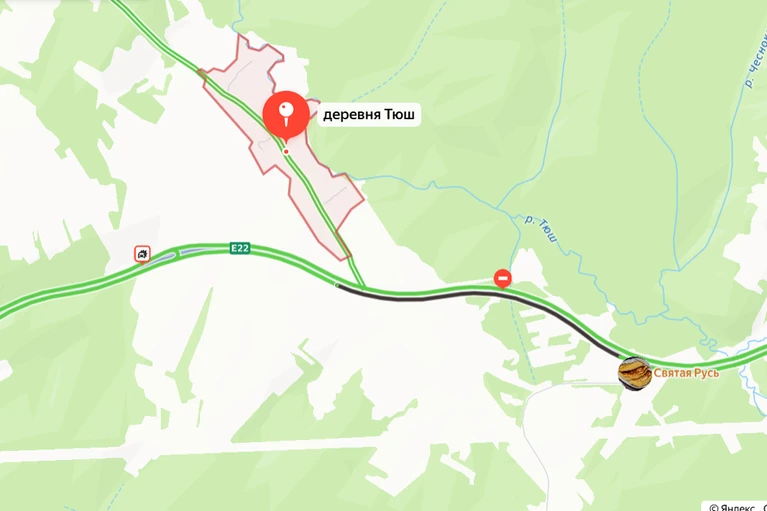
Task: Open the Святая Русь place marker
Action: [633, 372]
